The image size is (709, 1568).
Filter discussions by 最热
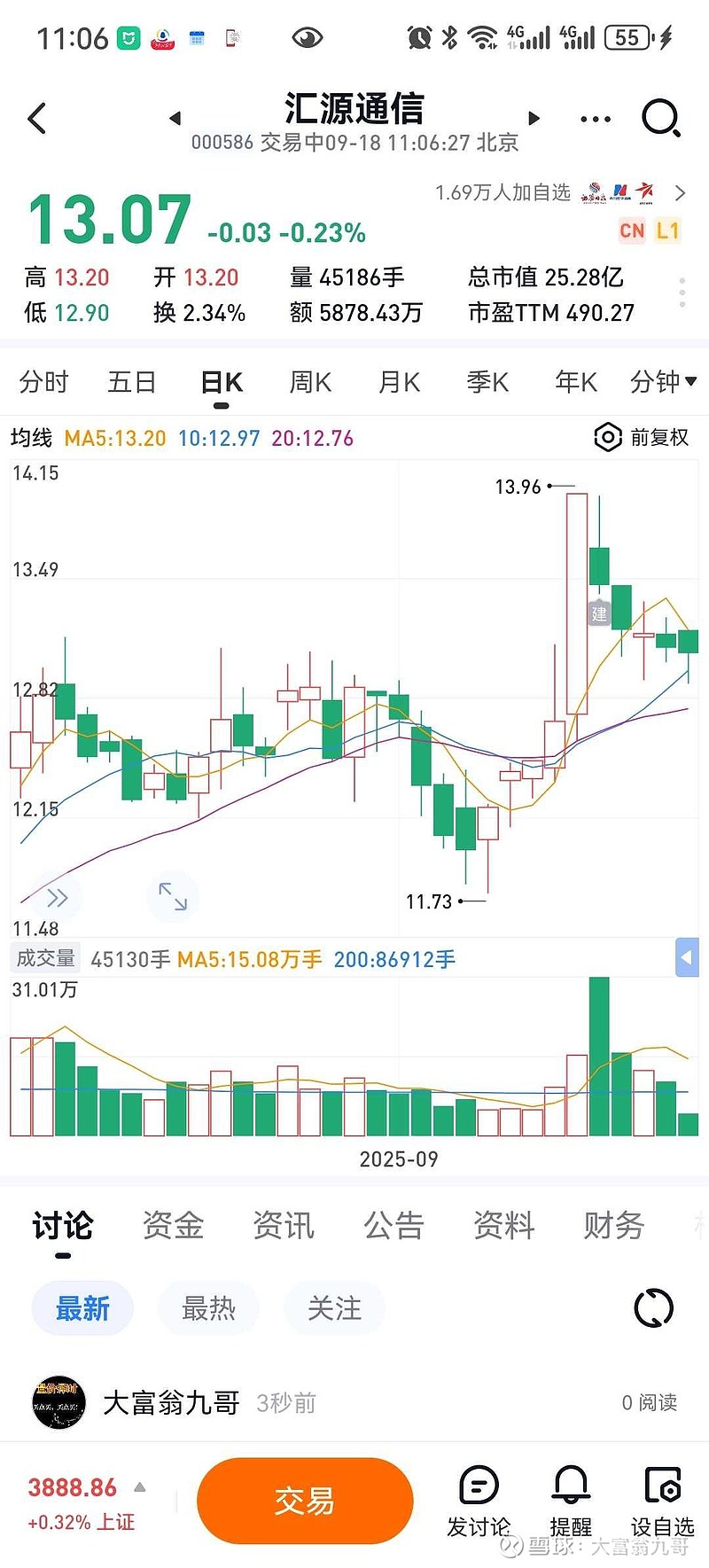pyautogui.click(x=209, y=1308)
